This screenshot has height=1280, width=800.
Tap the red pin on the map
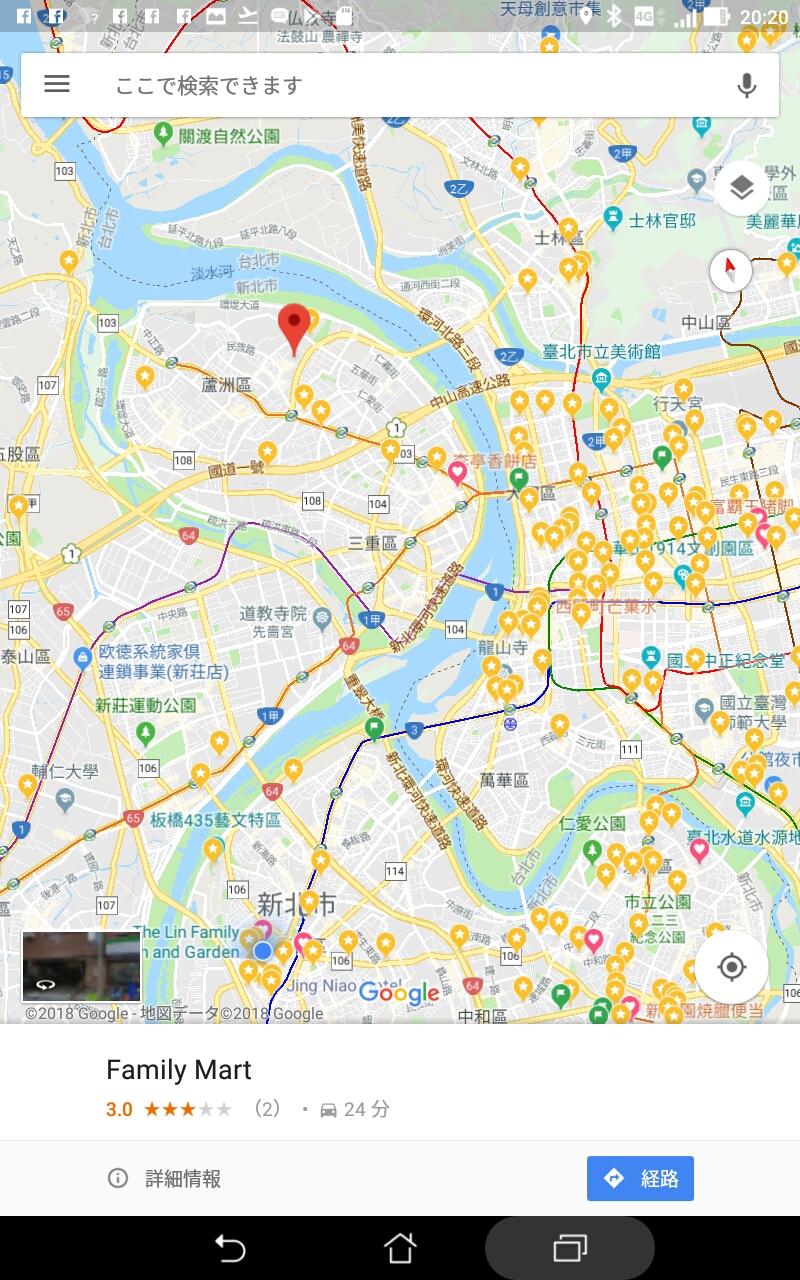[293, 327]
